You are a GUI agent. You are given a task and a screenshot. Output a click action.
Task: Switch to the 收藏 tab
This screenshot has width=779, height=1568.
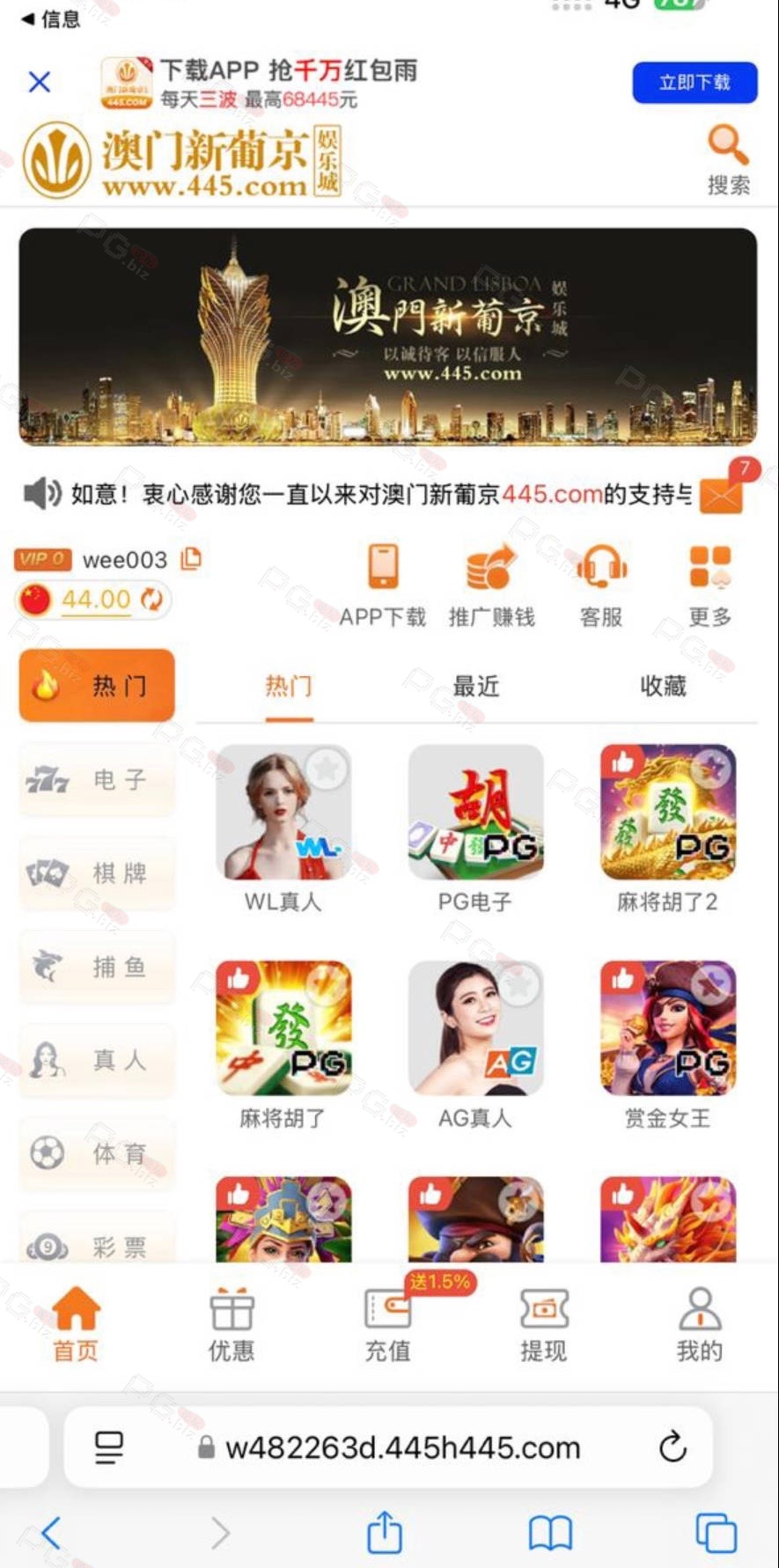tap(663, 686)
